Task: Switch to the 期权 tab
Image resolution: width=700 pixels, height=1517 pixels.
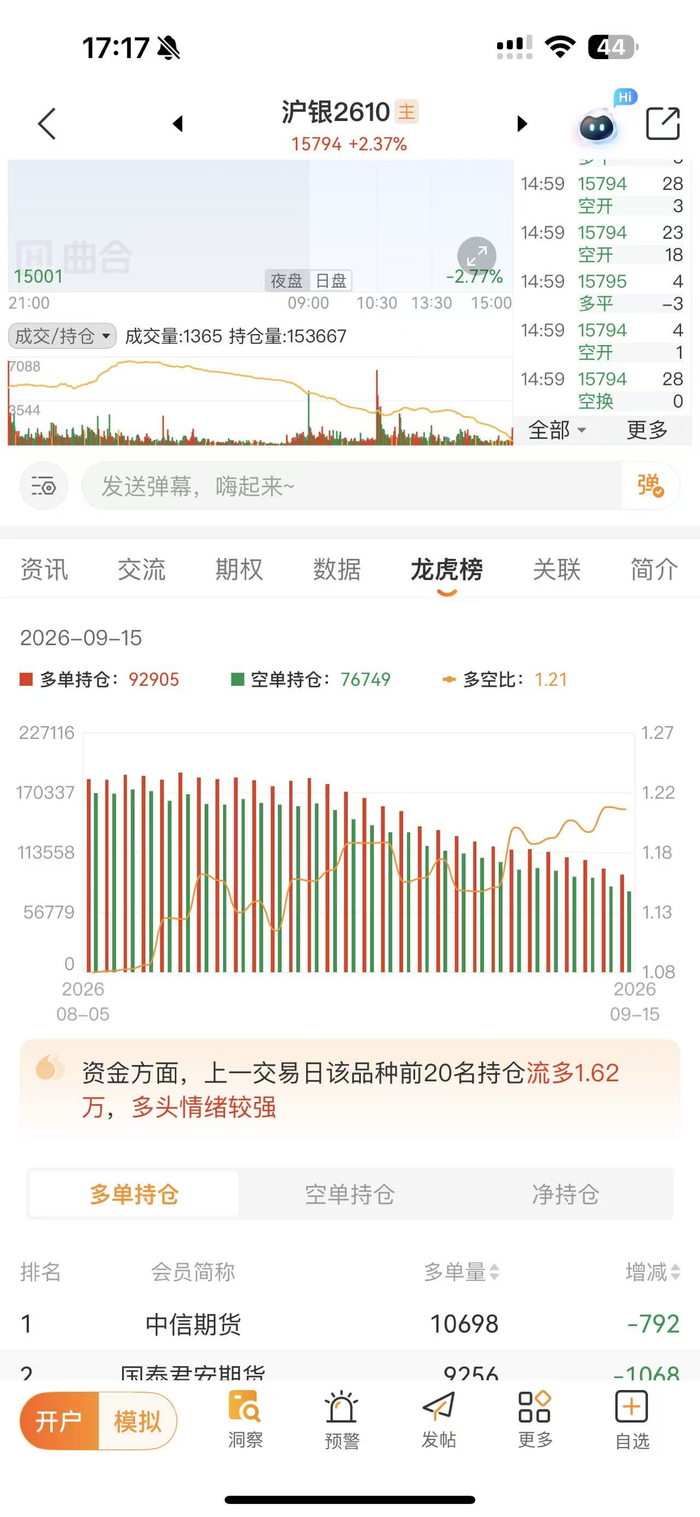Action: pyautogui.click(x=239, y=570)
